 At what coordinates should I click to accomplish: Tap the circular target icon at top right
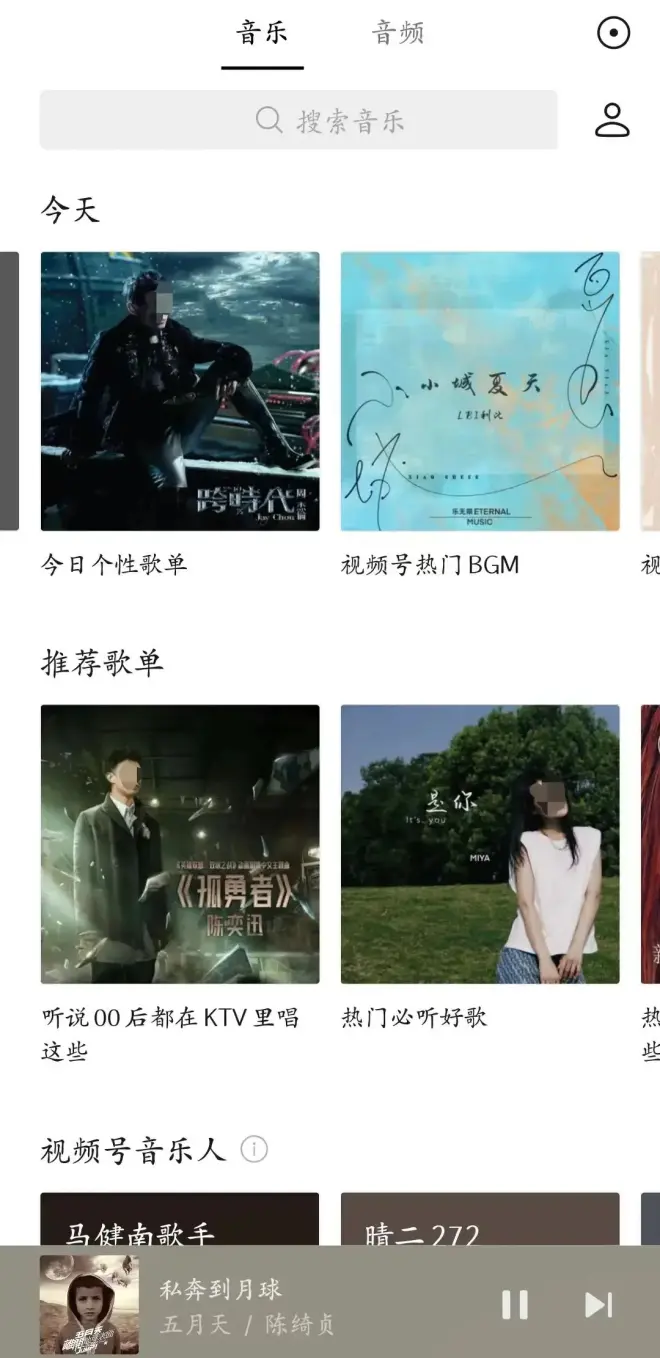(x=613, y=33)
